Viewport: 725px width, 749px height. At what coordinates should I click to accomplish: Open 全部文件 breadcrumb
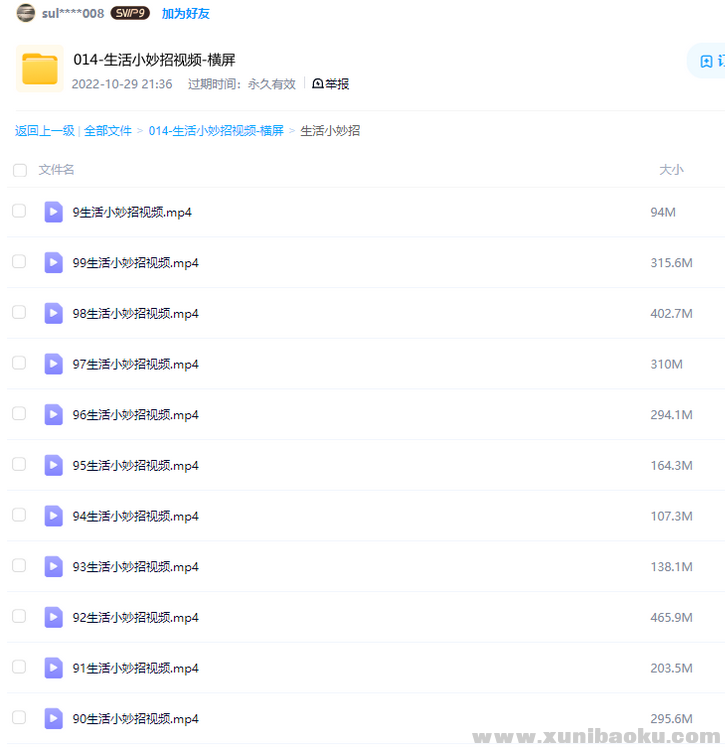coord(108,131)
